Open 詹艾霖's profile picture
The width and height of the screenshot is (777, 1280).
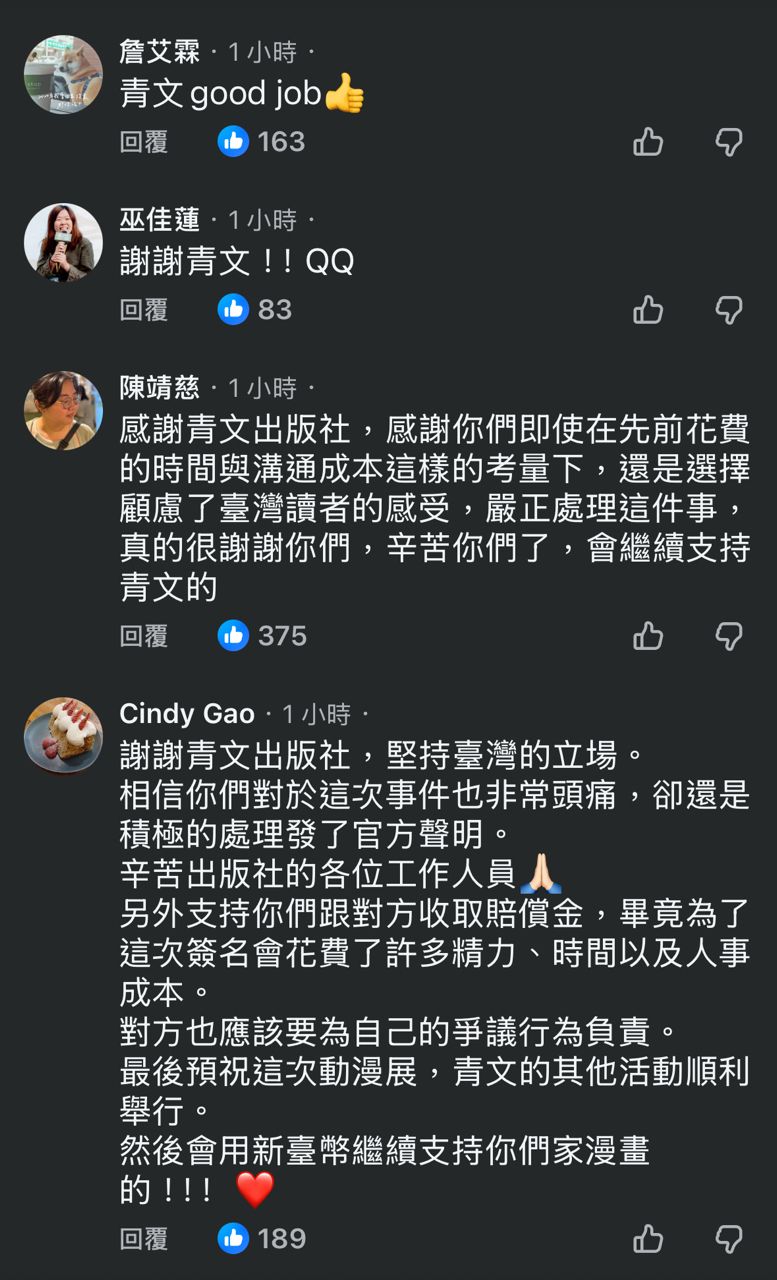coord(63,75)
